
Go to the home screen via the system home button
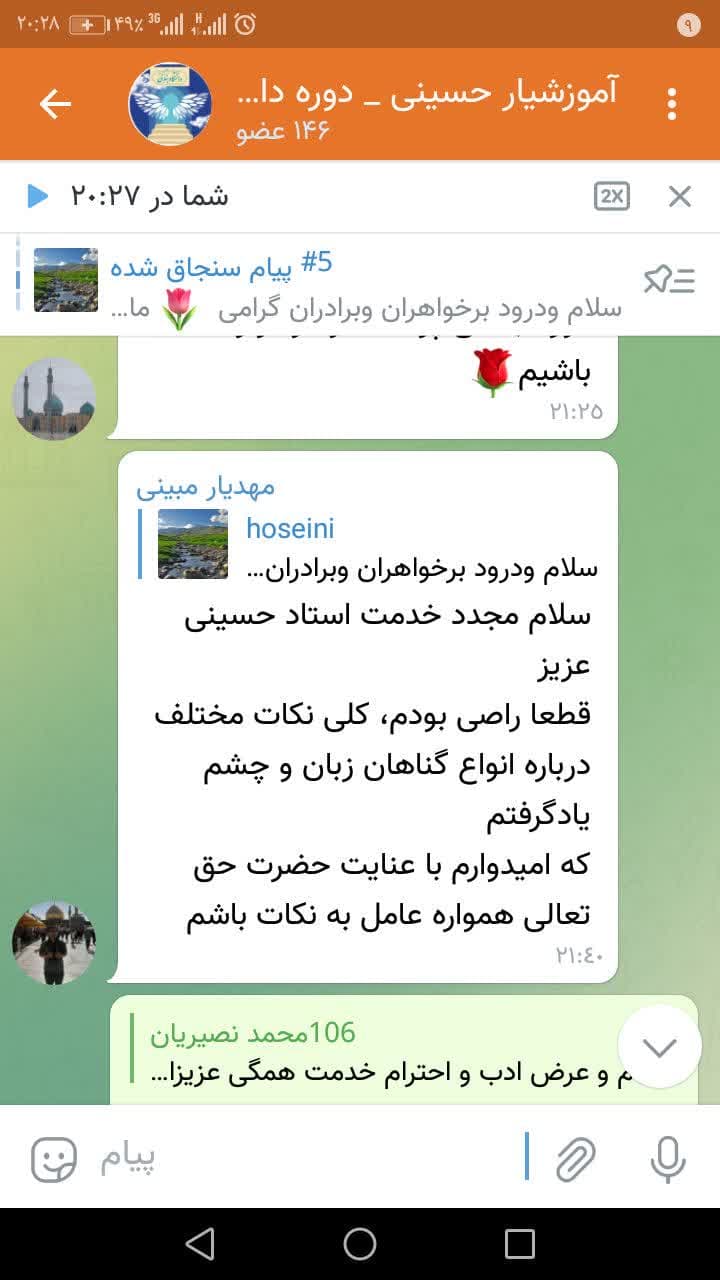click(x=360, y=1243)
